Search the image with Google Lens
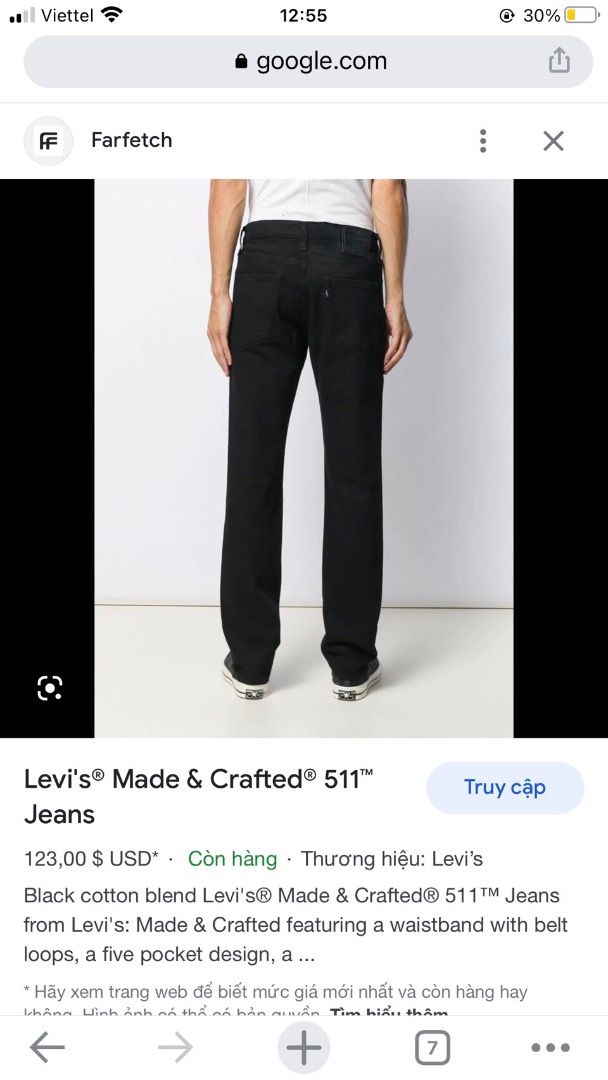 coord(50,687)
